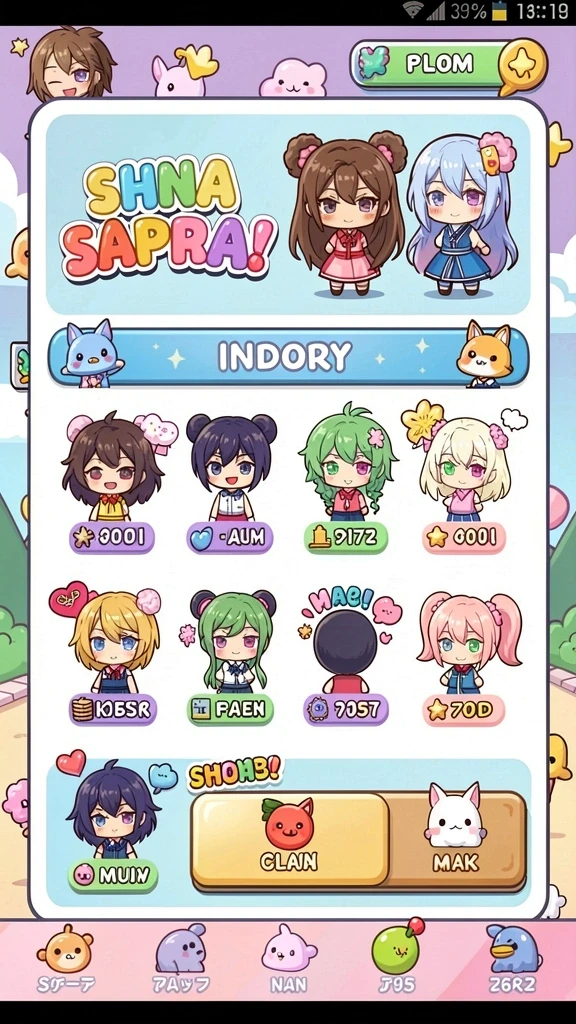Open the orange bear tab in bottom bar
The height and width of the screenshot is (1024, 576).
pos(65,959)
